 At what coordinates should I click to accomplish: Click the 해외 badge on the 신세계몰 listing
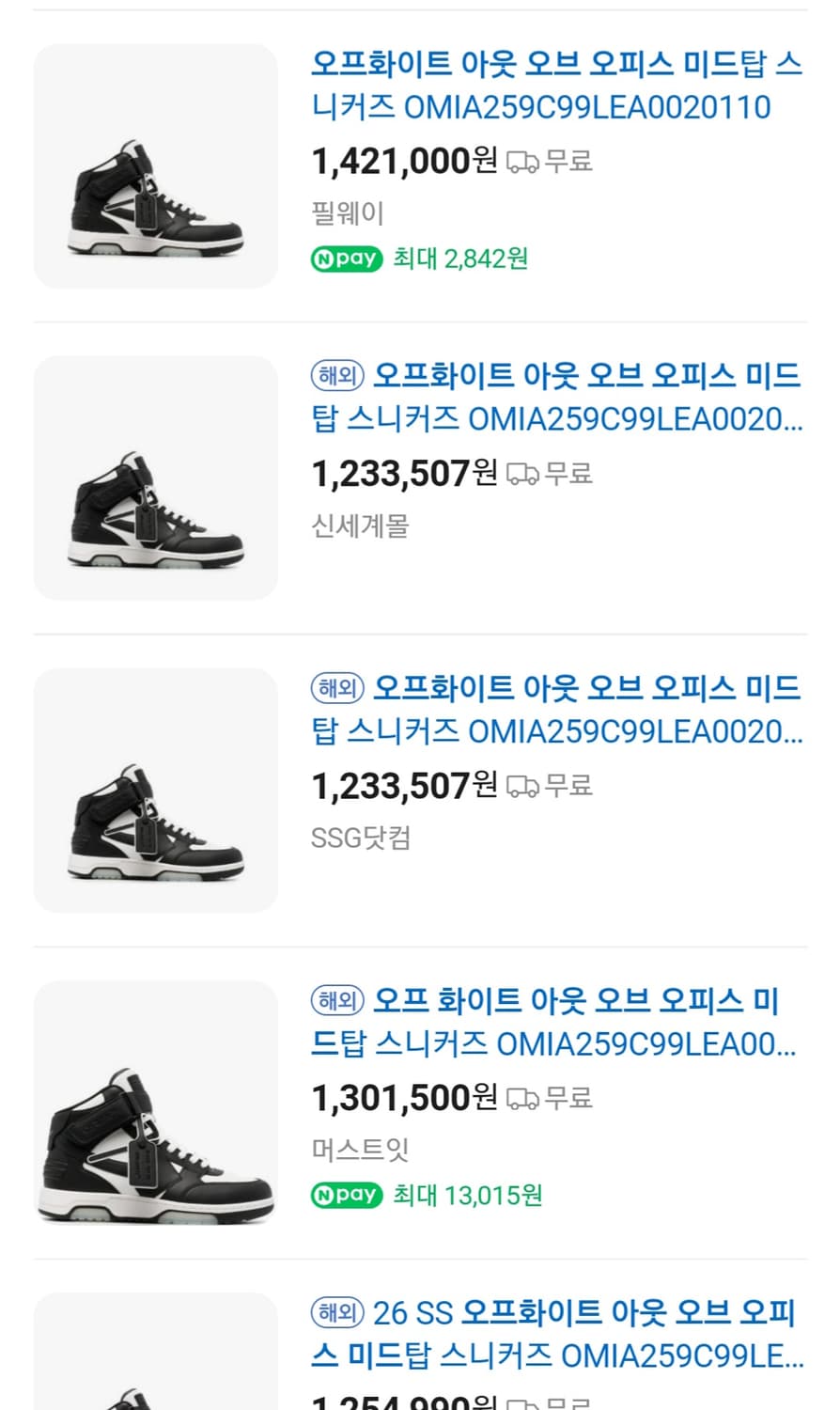336,375
